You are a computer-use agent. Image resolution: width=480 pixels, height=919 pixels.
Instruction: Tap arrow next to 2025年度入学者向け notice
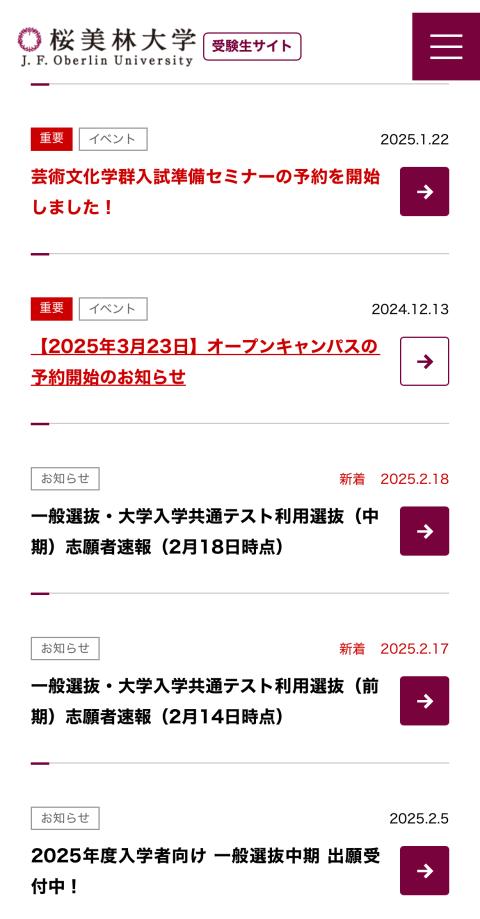coord(424,870)
